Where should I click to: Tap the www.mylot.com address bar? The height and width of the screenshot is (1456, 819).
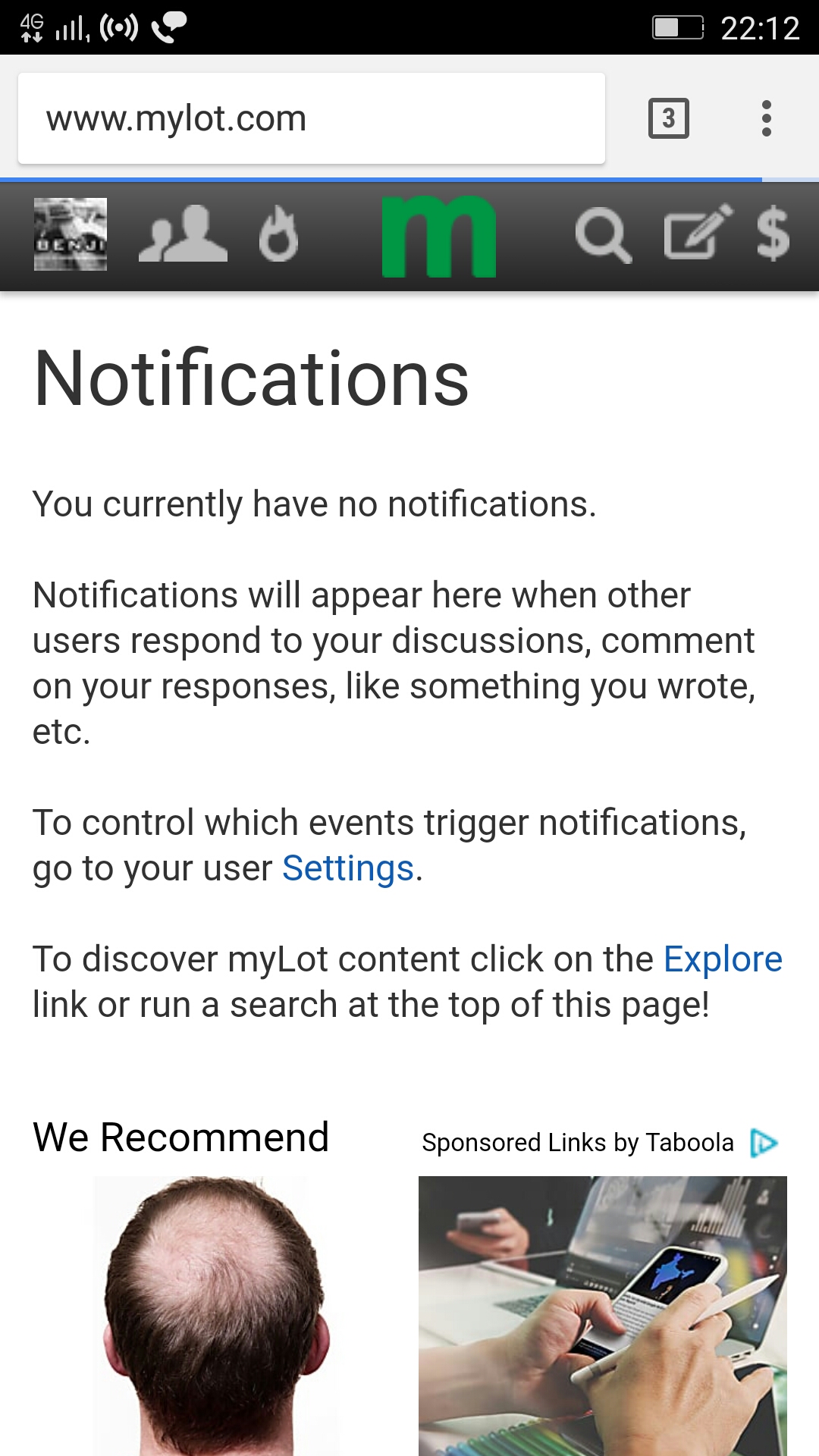click(x=312, y=118)
